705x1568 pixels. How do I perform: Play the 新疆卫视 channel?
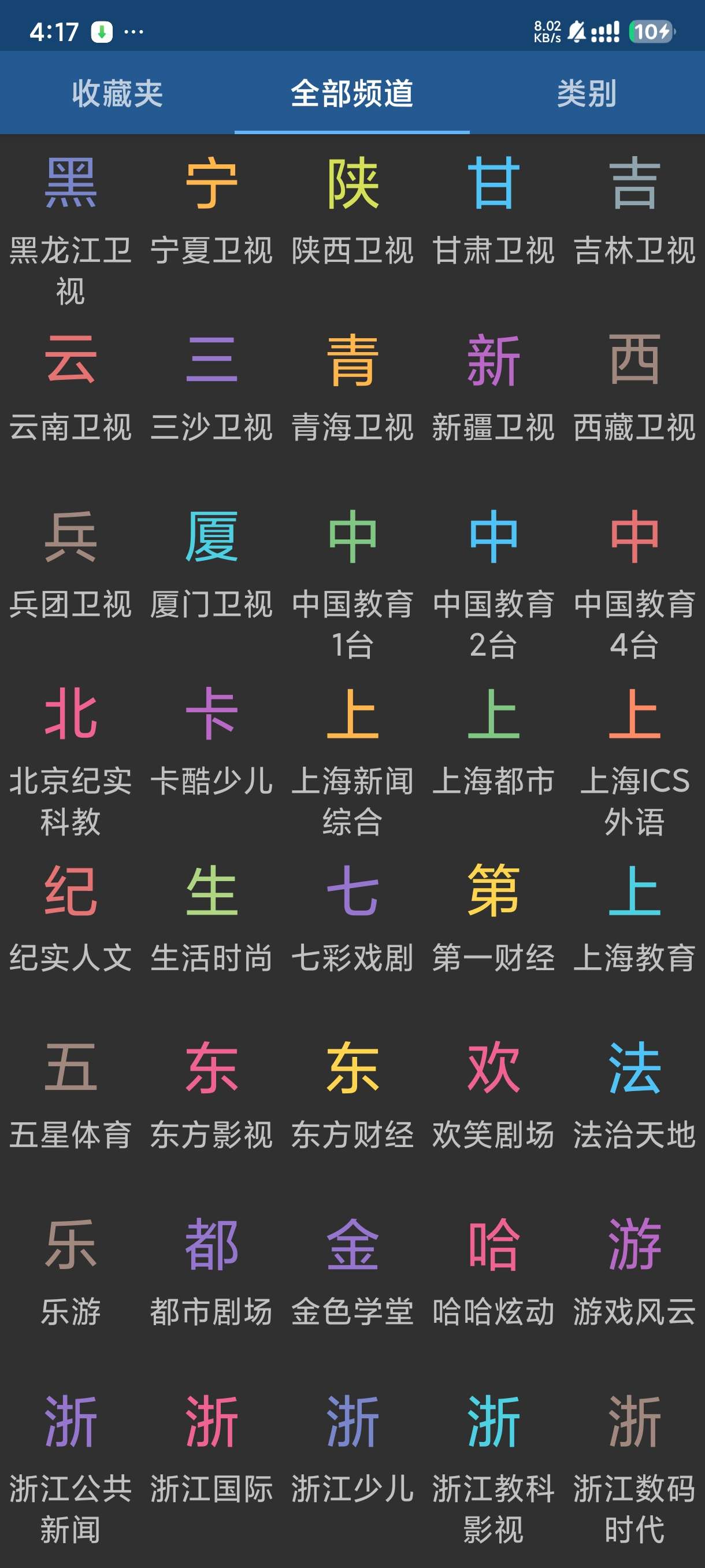click(x=493, y=388)
